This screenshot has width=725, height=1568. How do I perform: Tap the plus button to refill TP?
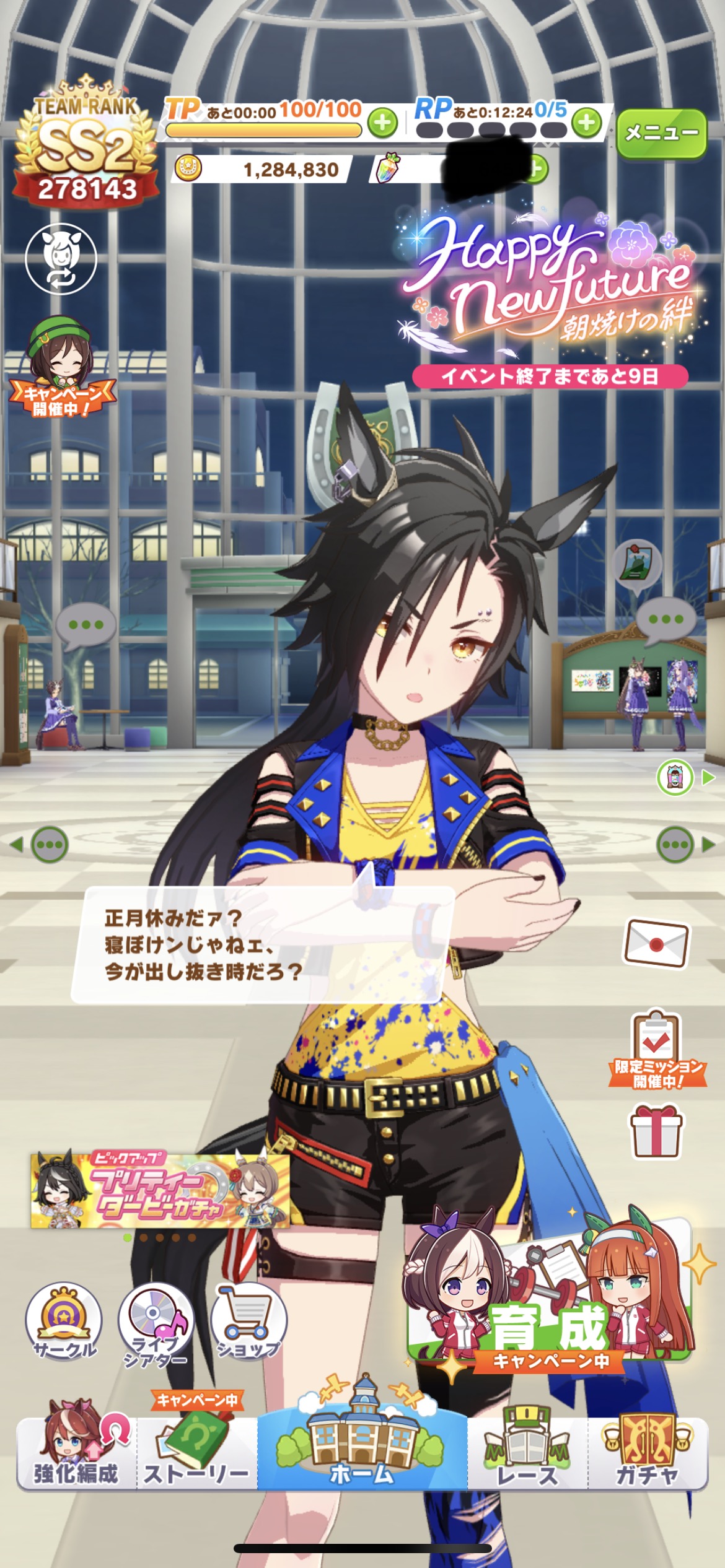point(382,123)
